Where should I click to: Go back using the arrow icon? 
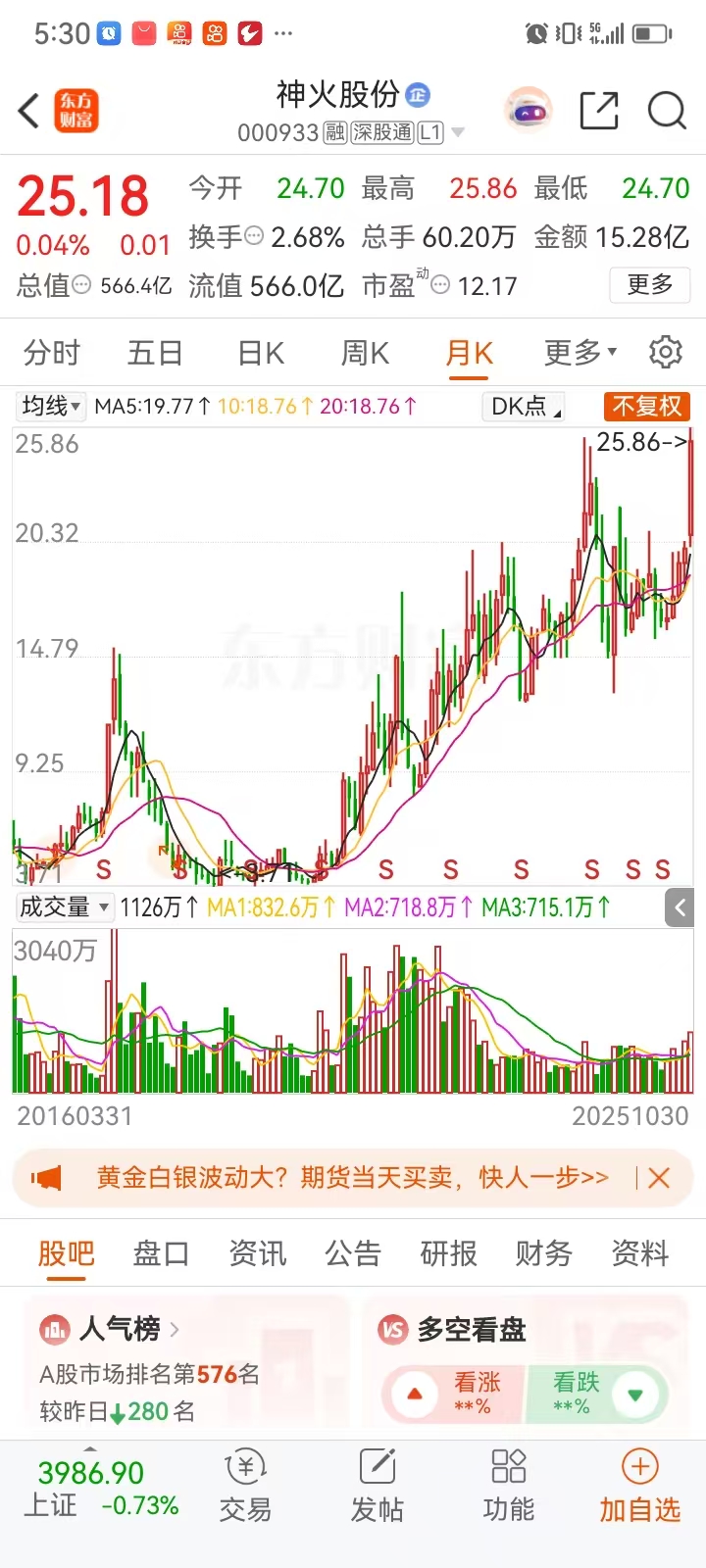click(x=29, y=111)
